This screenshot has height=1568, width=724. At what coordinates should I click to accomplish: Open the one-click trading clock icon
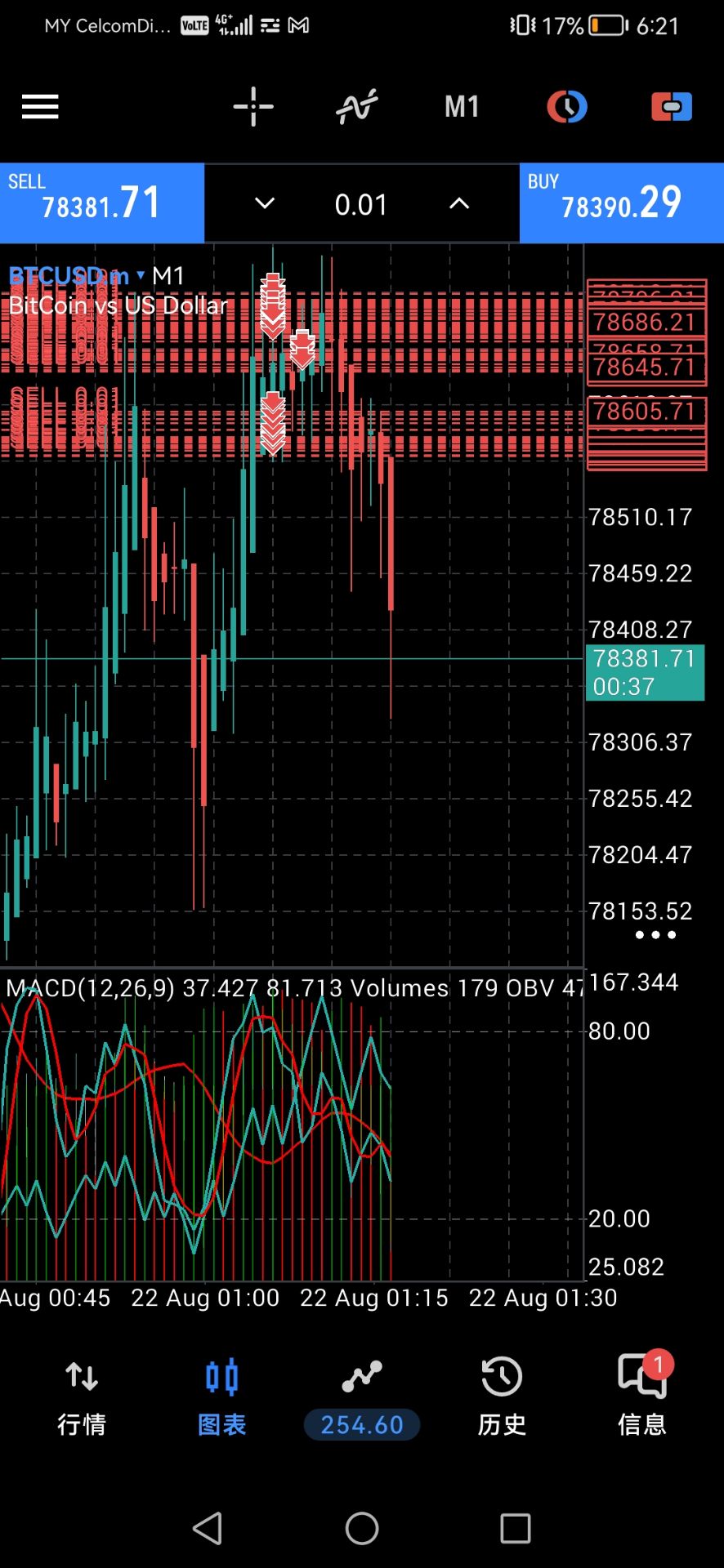click(567, 107)
